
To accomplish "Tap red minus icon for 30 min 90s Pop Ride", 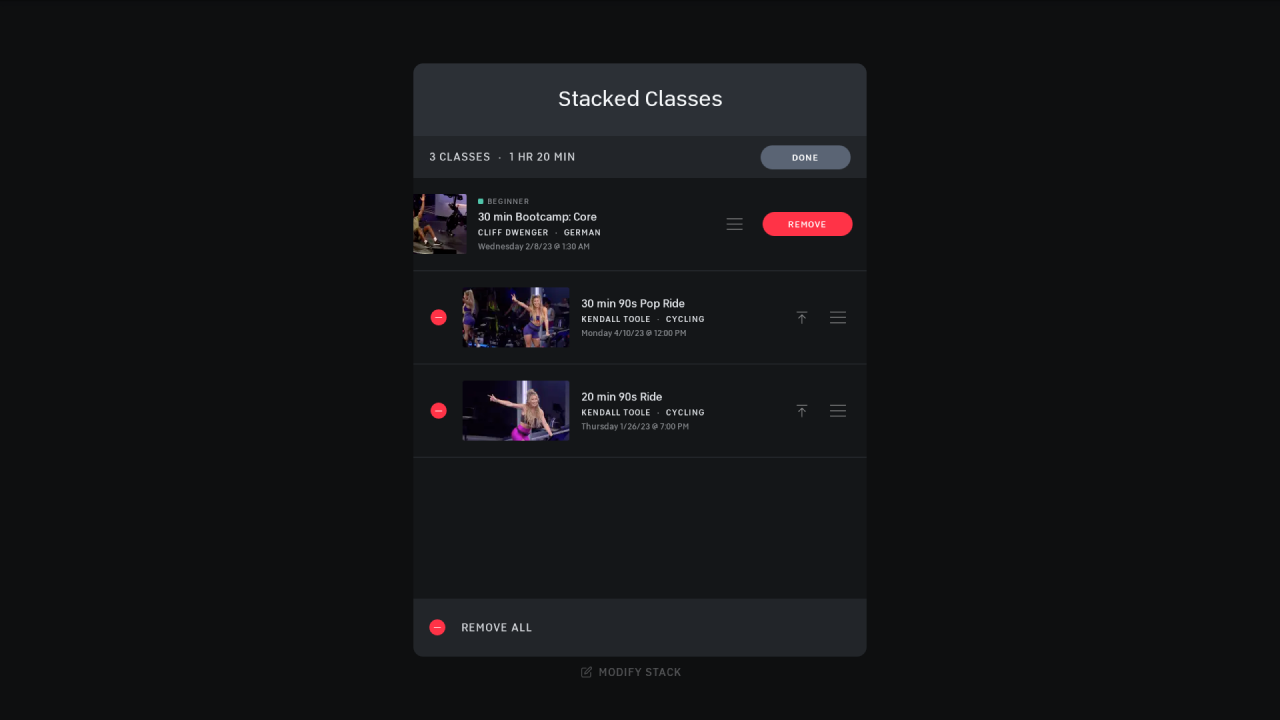I will coord(438,317).
